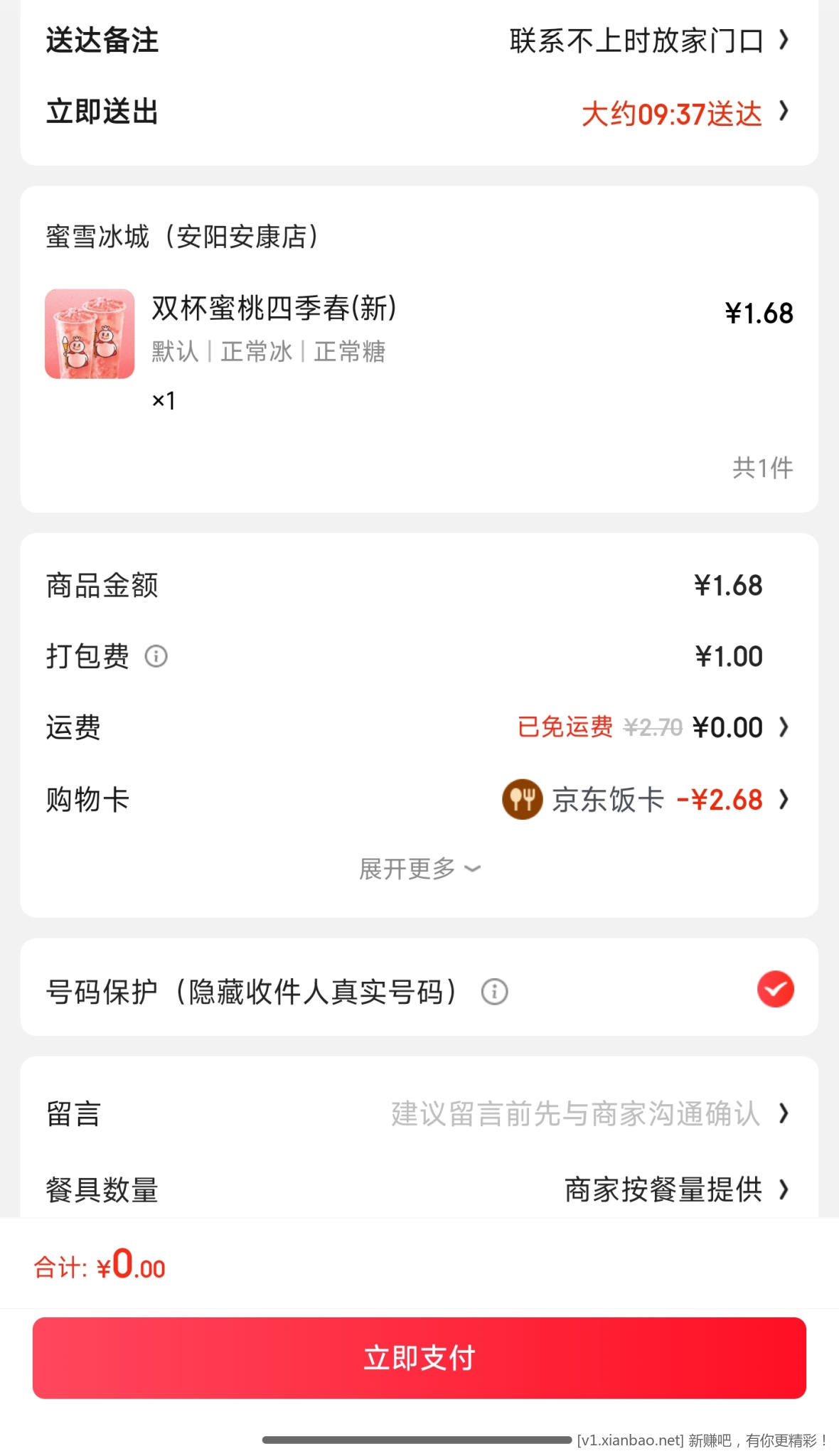Open the packaging fee info icon
This screenshot has height=1456, width=839.
coord(157,657)
